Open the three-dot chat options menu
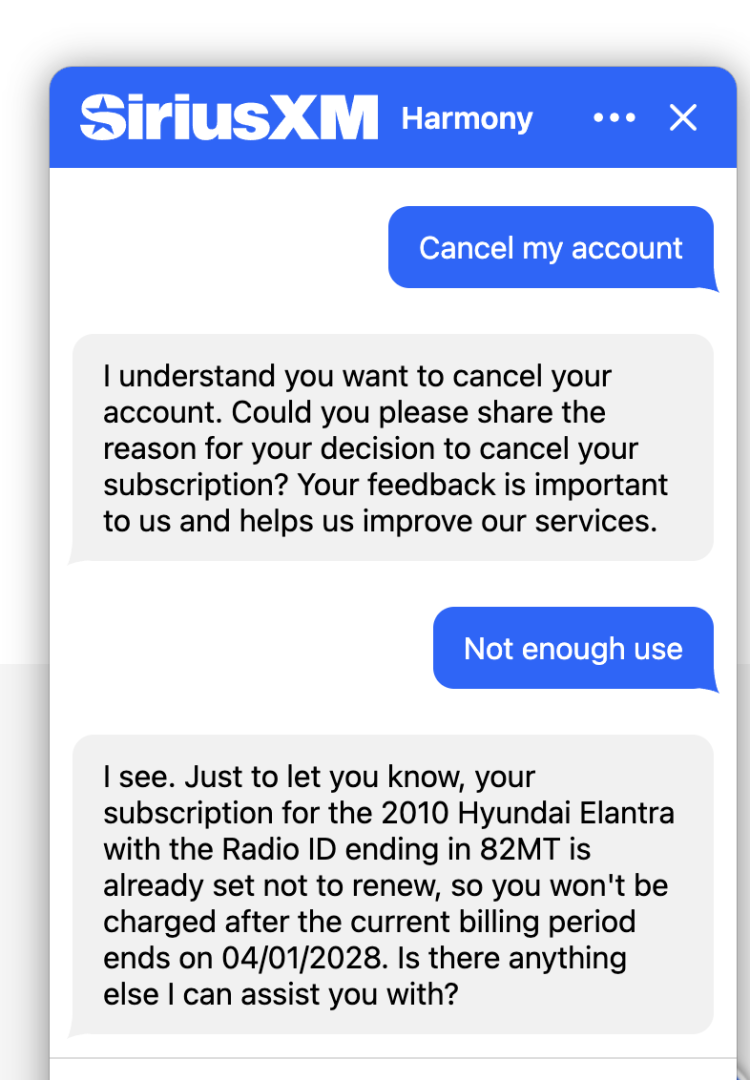 pyautogui.click(x=614, y=118)
